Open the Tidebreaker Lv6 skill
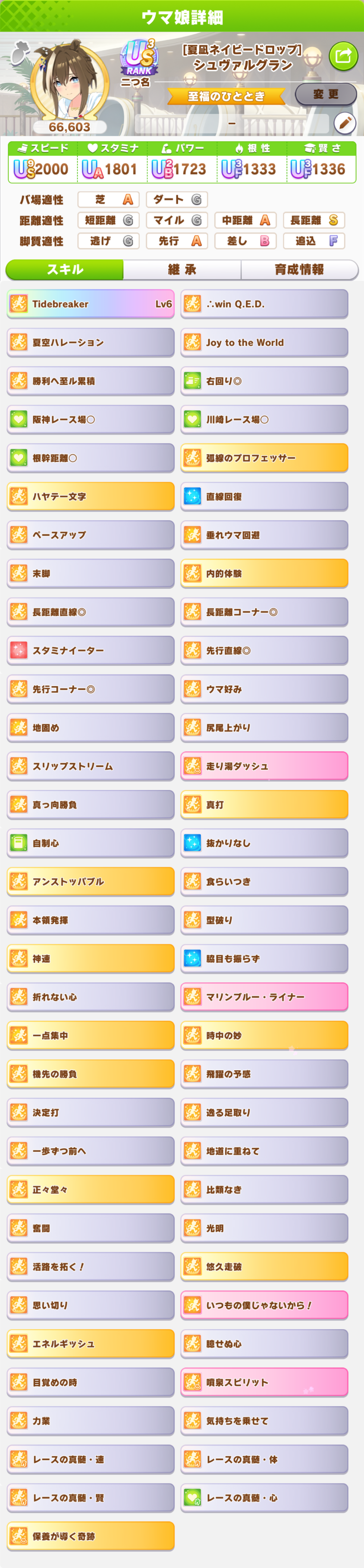Viewport: 364px width, 1568px height. tap(91, 304)
